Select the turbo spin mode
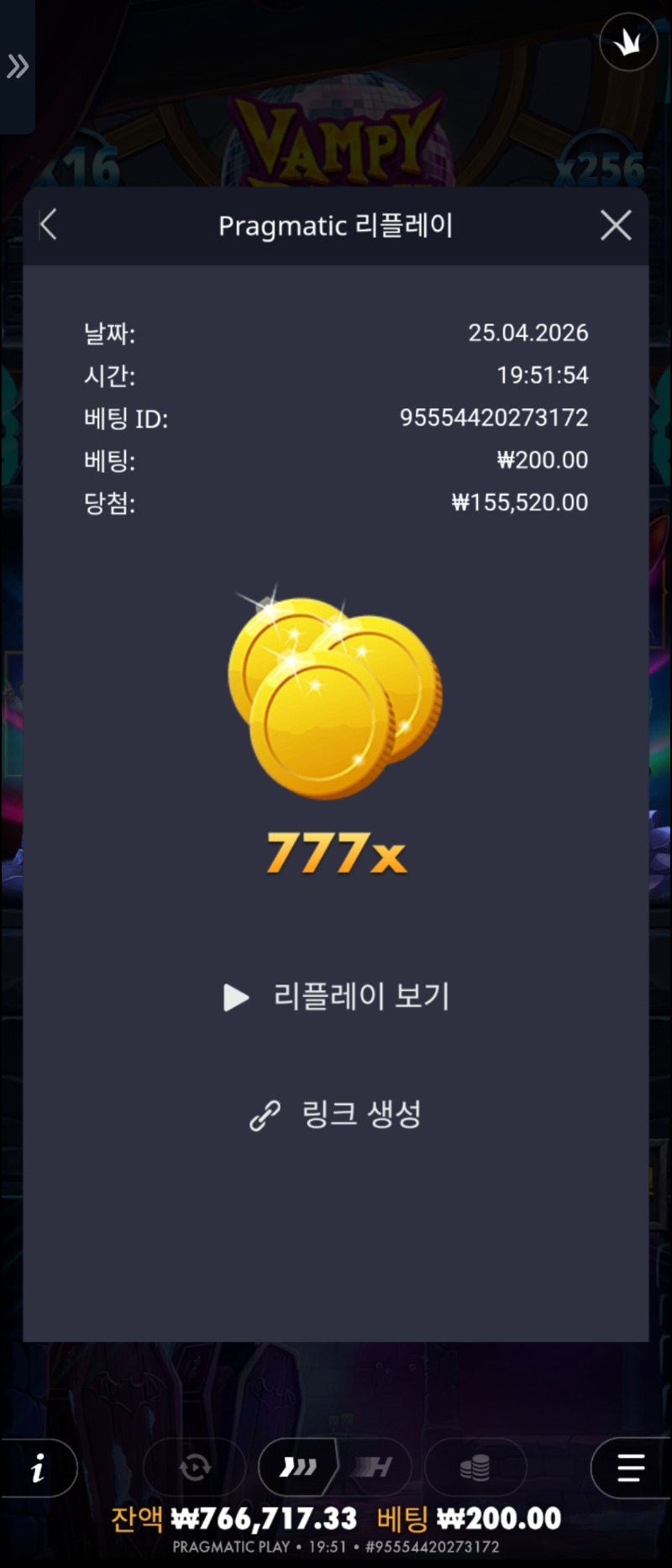 (298, 1467)
